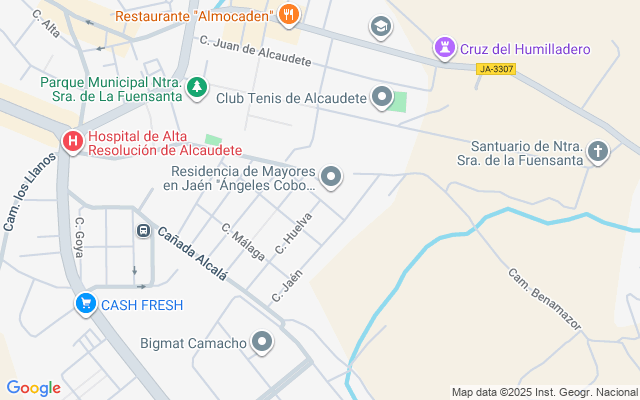Tap the Residencia de Mayores "Ángeles Cobo" marker

(x=332, y=177)
